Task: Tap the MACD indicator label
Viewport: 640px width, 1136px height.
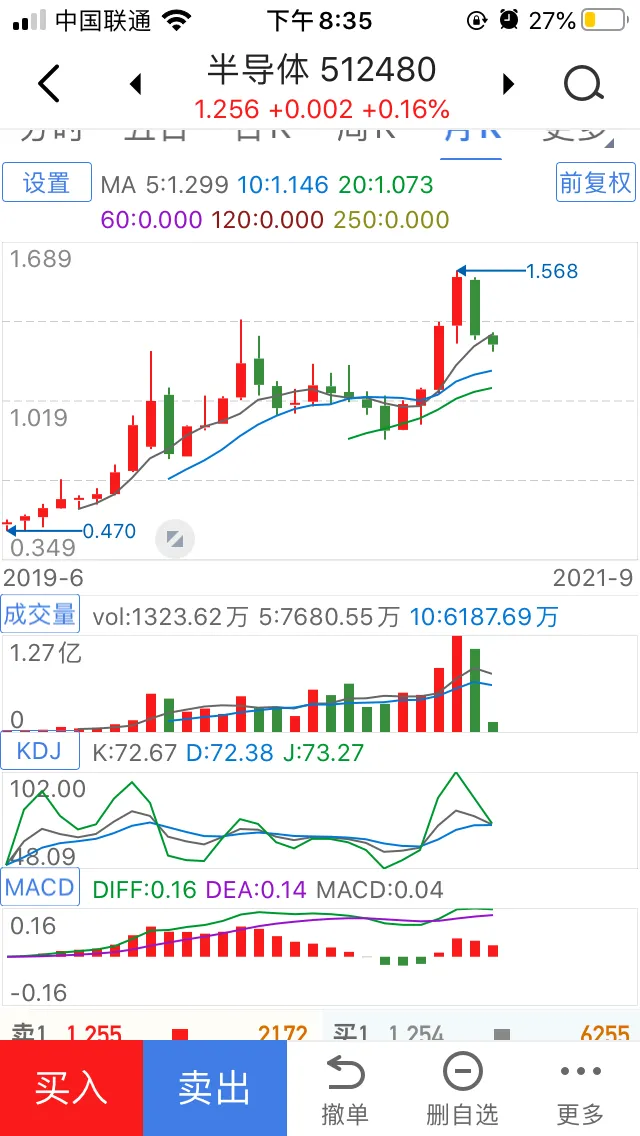Action: [40, 887]
